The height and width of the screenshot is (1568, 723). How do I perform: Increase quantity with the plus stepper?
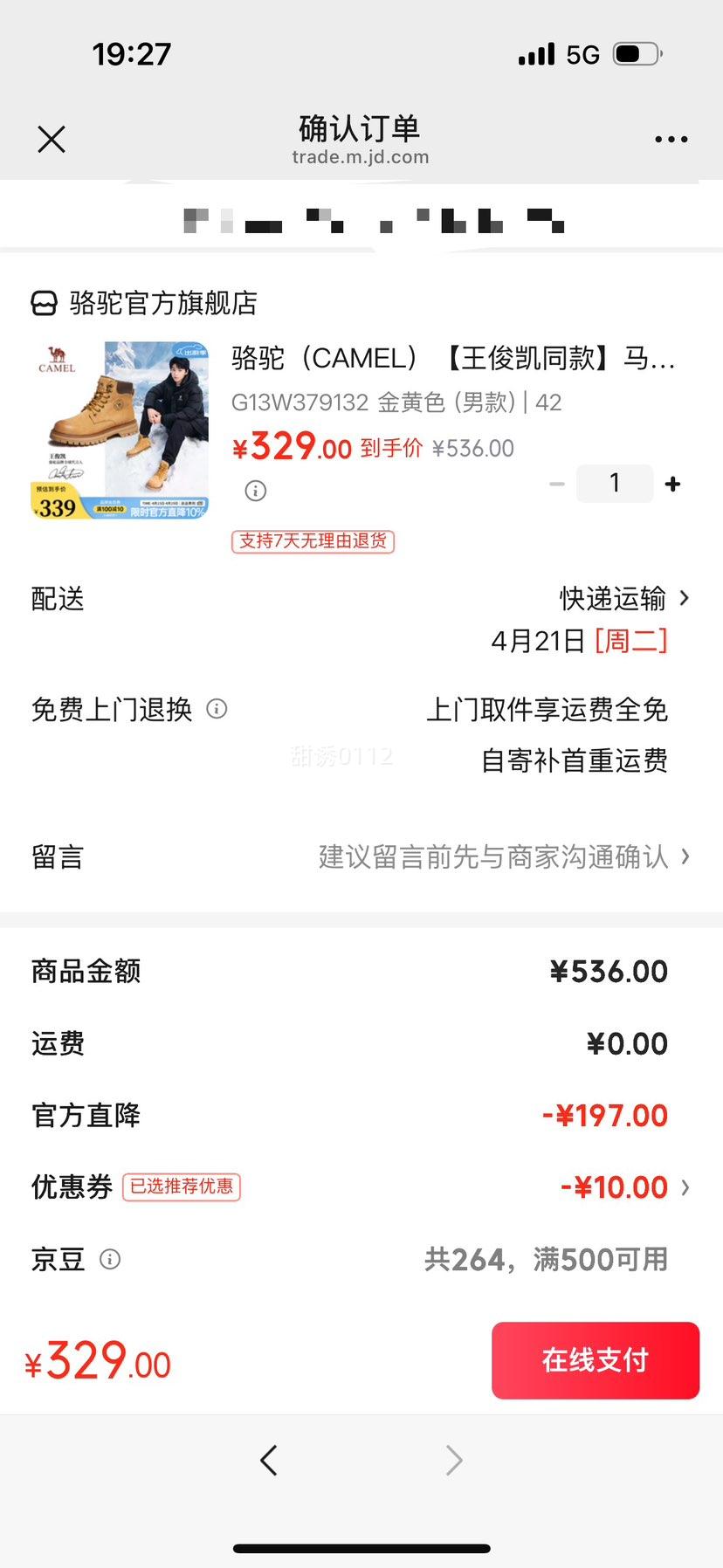click(x=672, y=483)
